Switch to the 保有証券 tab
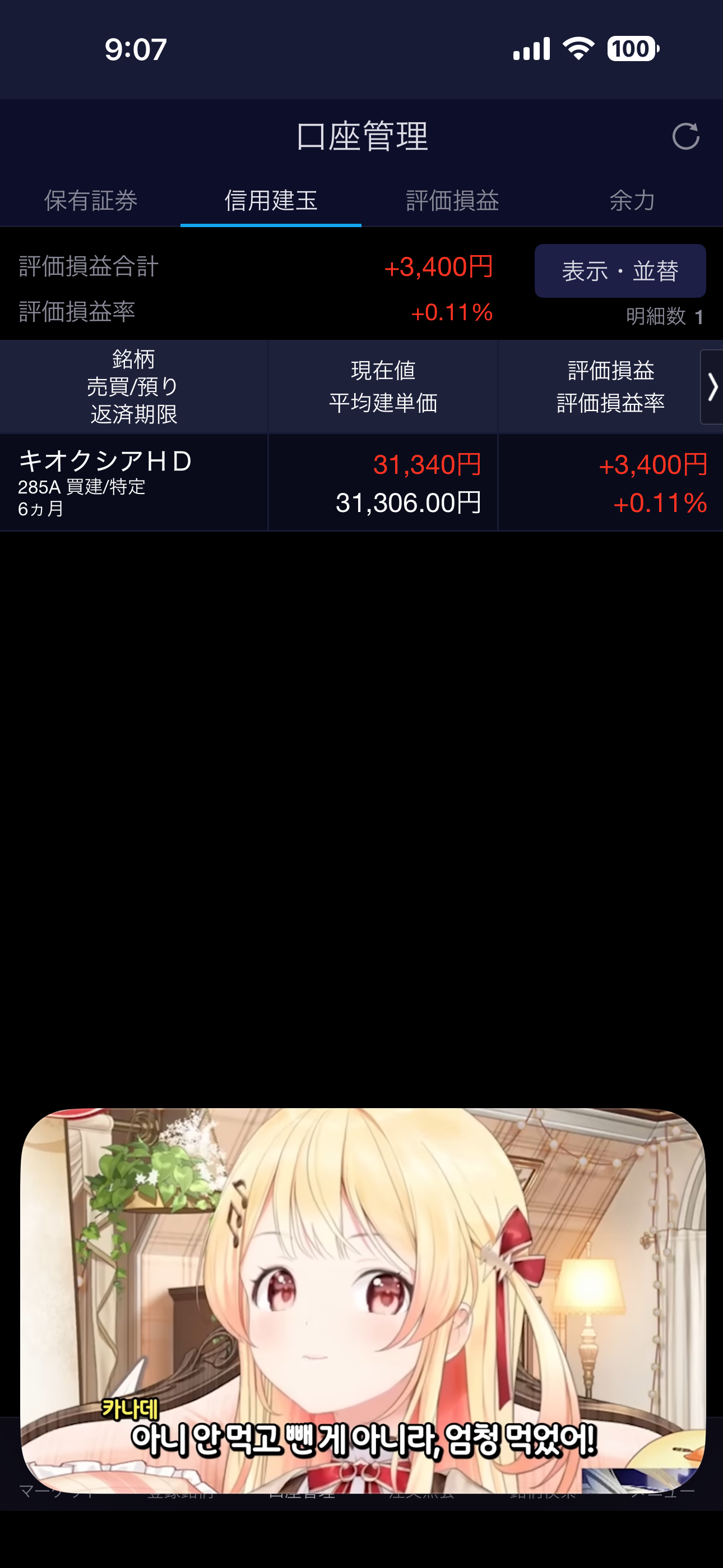 pos(91,201)
